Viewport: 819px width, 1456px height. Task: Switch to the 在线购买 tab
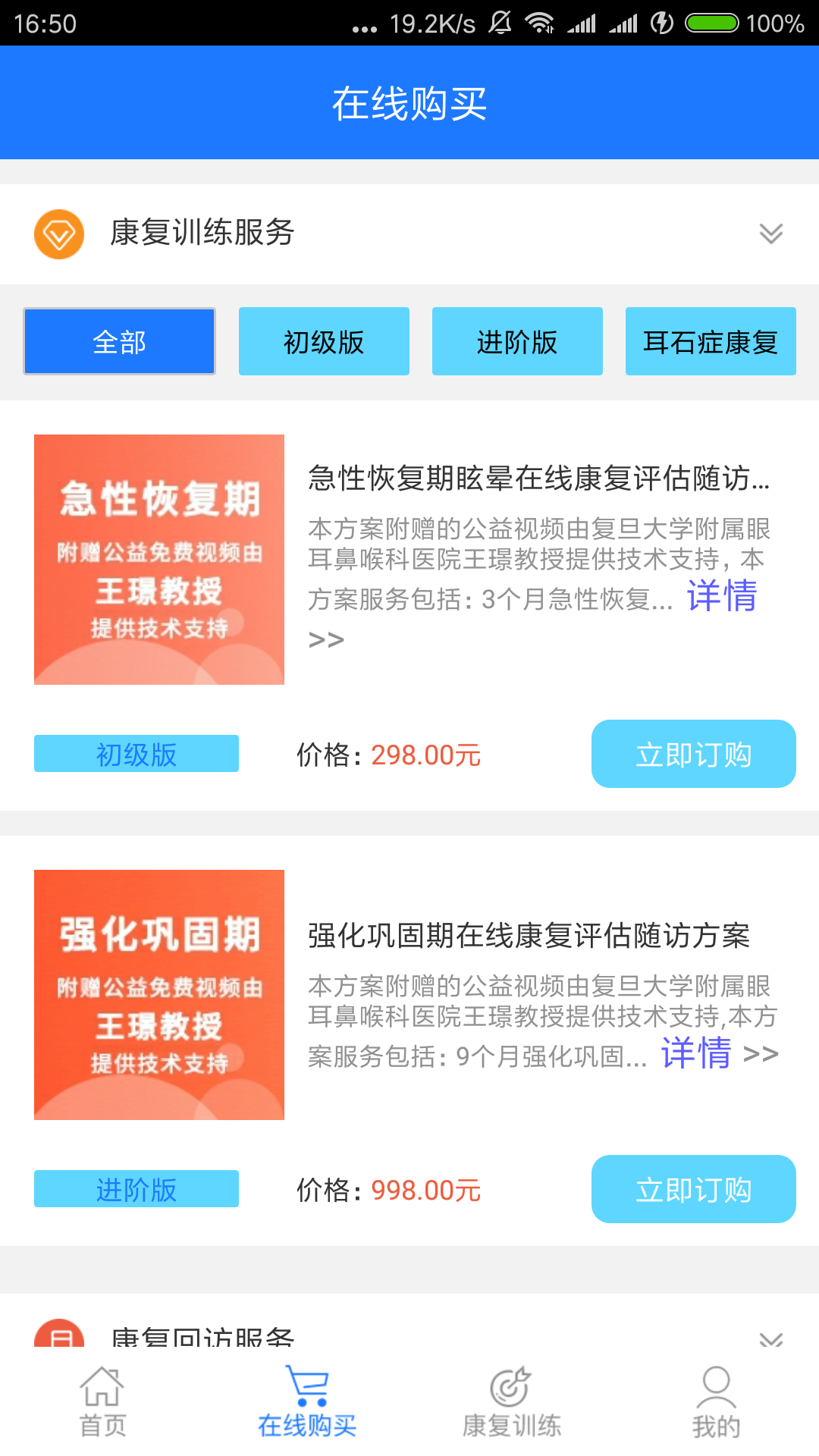click(x=307, y=1403)
